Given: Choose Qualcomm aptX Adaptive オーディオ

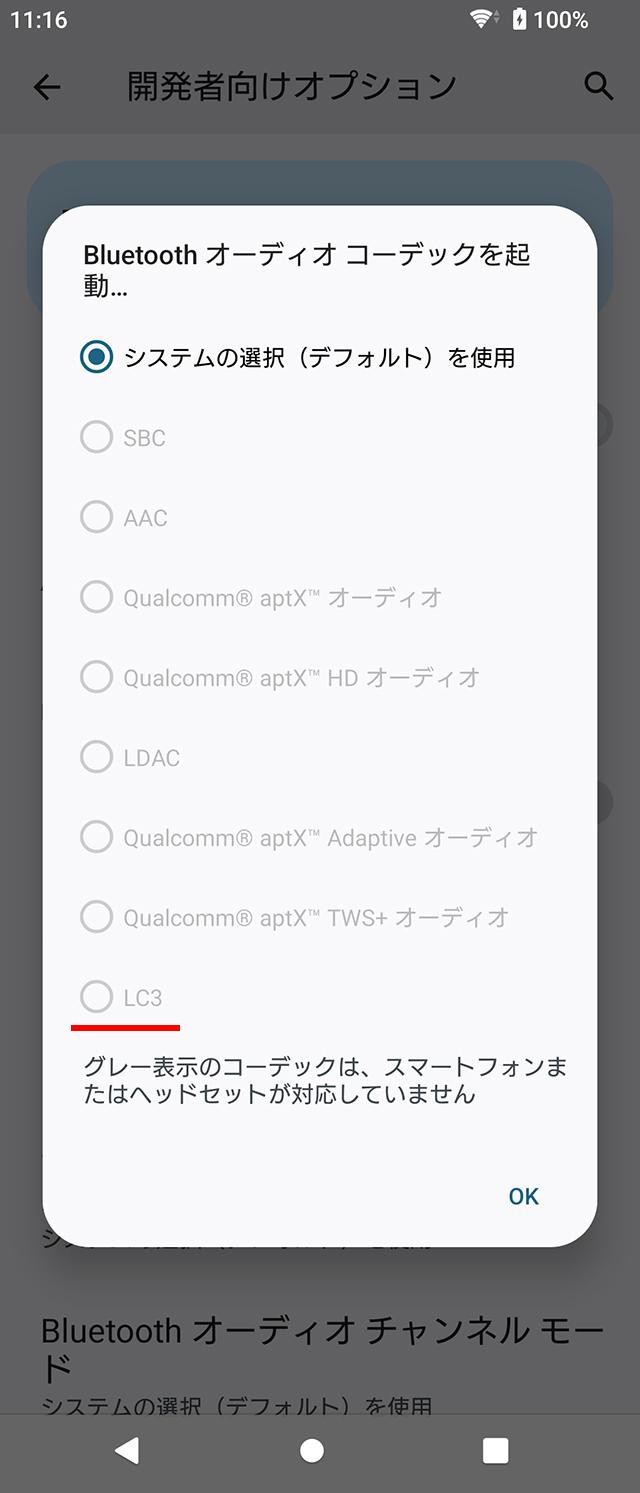Looking at the screenshot, I should click(x=97, y=836).
